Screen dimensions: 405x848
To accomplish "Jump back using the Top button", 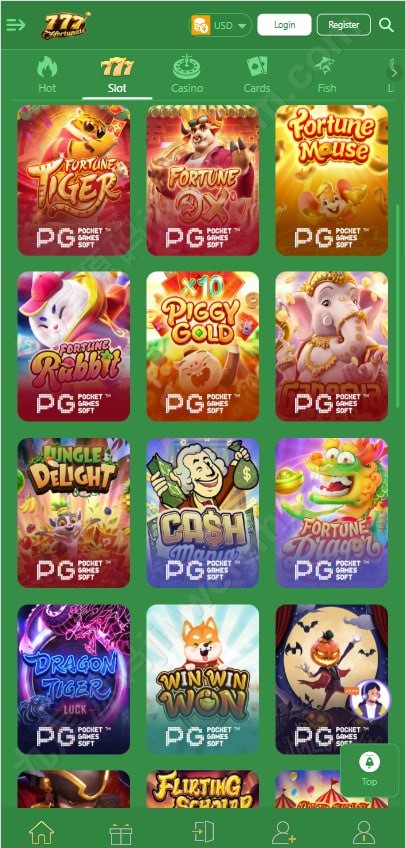I will [x=369, y=770].
